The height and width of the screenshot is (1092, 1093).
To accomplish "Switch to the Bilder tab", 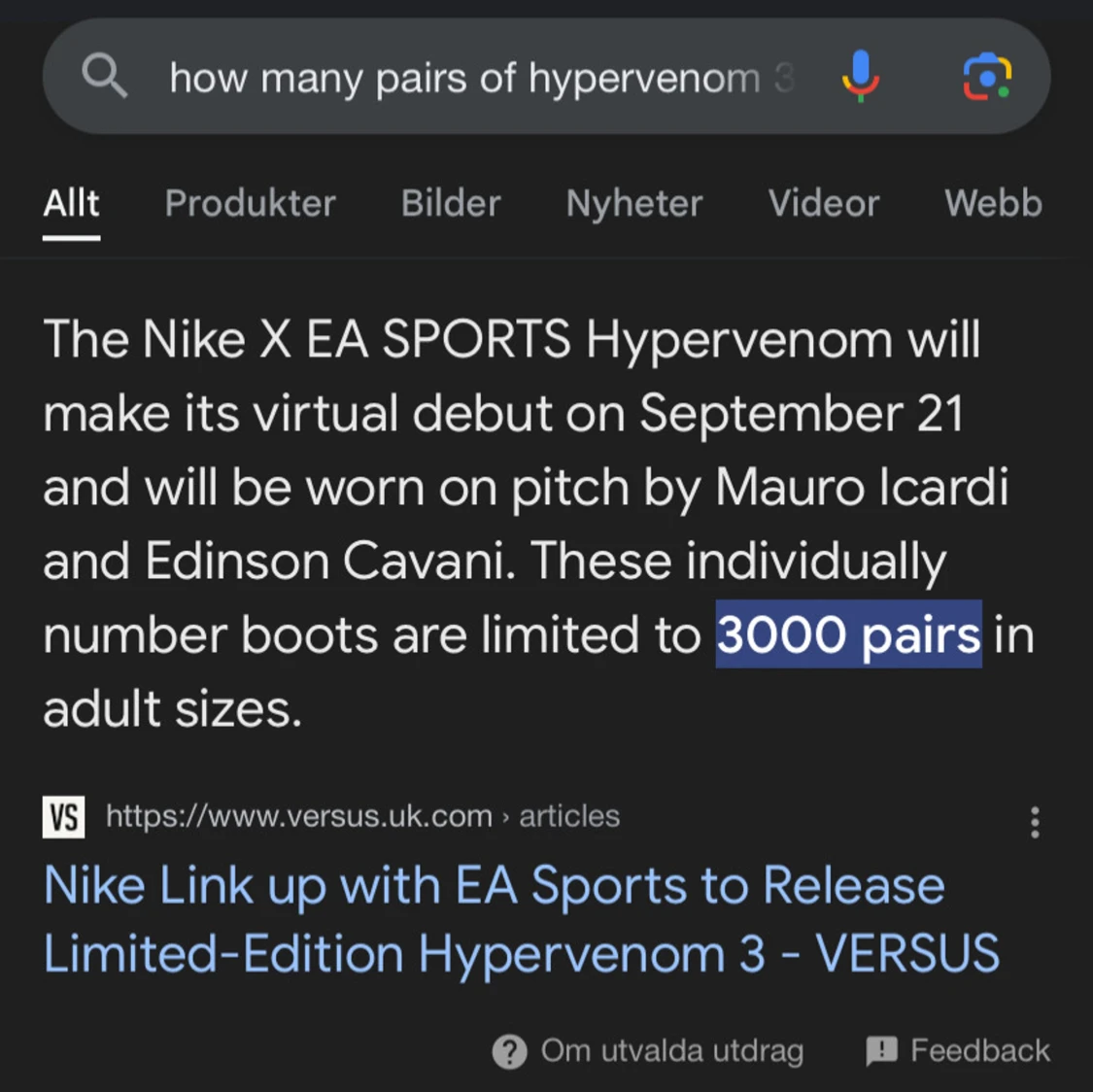I will 451,203.
